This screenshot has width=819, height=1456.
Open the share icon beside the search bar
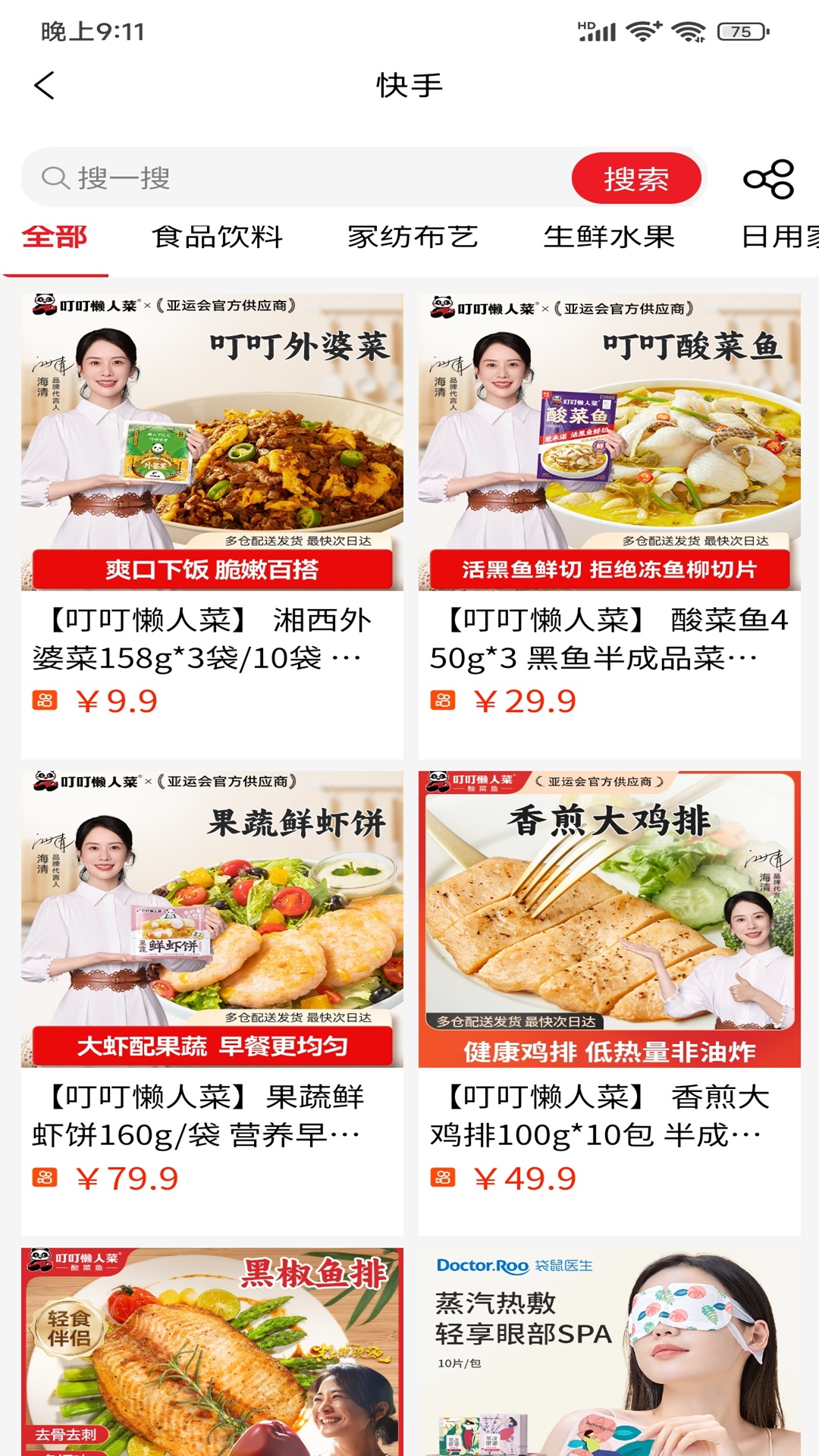click(x=768, y=177)
